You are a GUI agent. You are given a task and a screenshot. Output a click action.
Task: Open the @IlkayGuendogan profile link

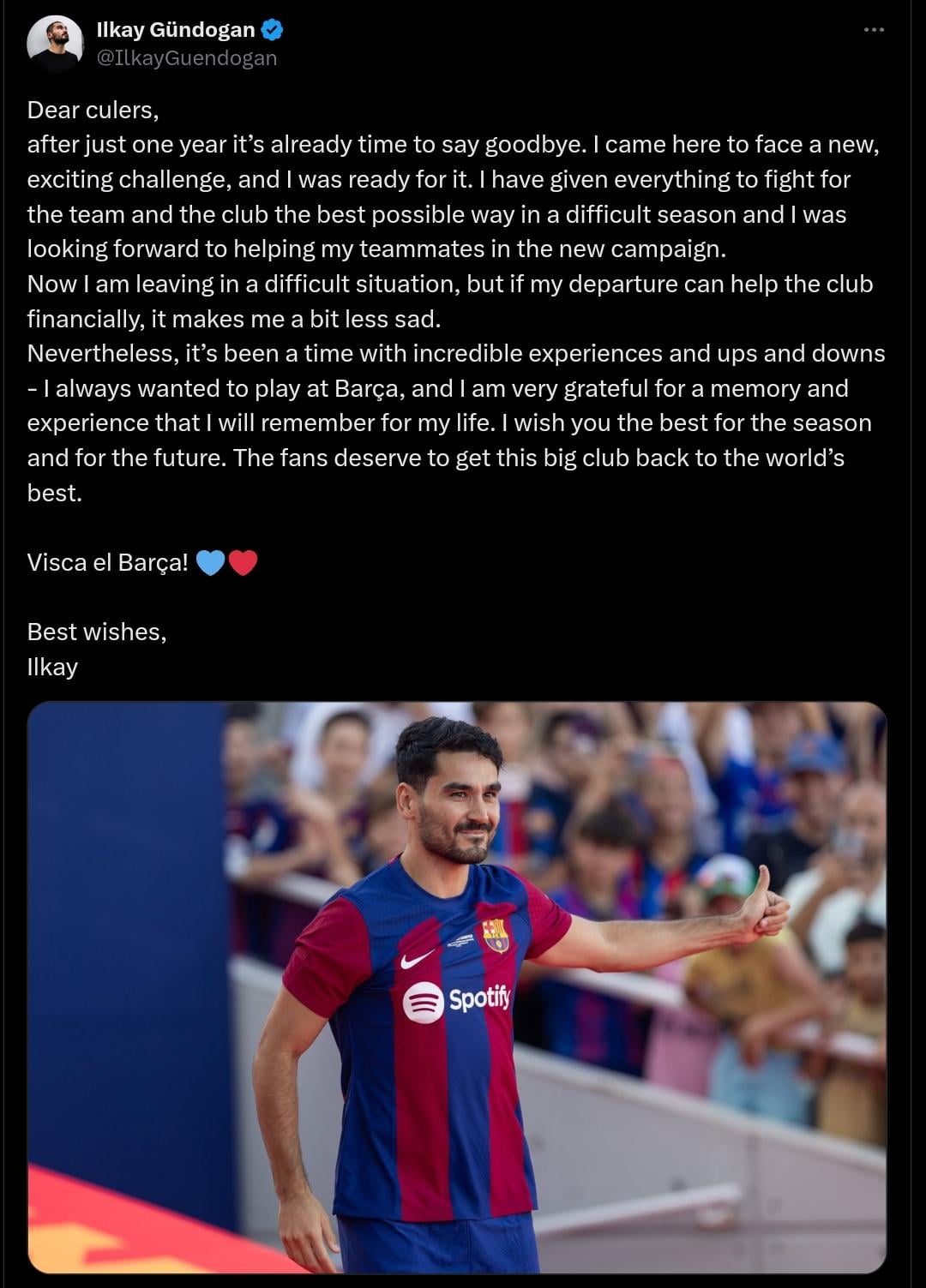coord(186,58)
